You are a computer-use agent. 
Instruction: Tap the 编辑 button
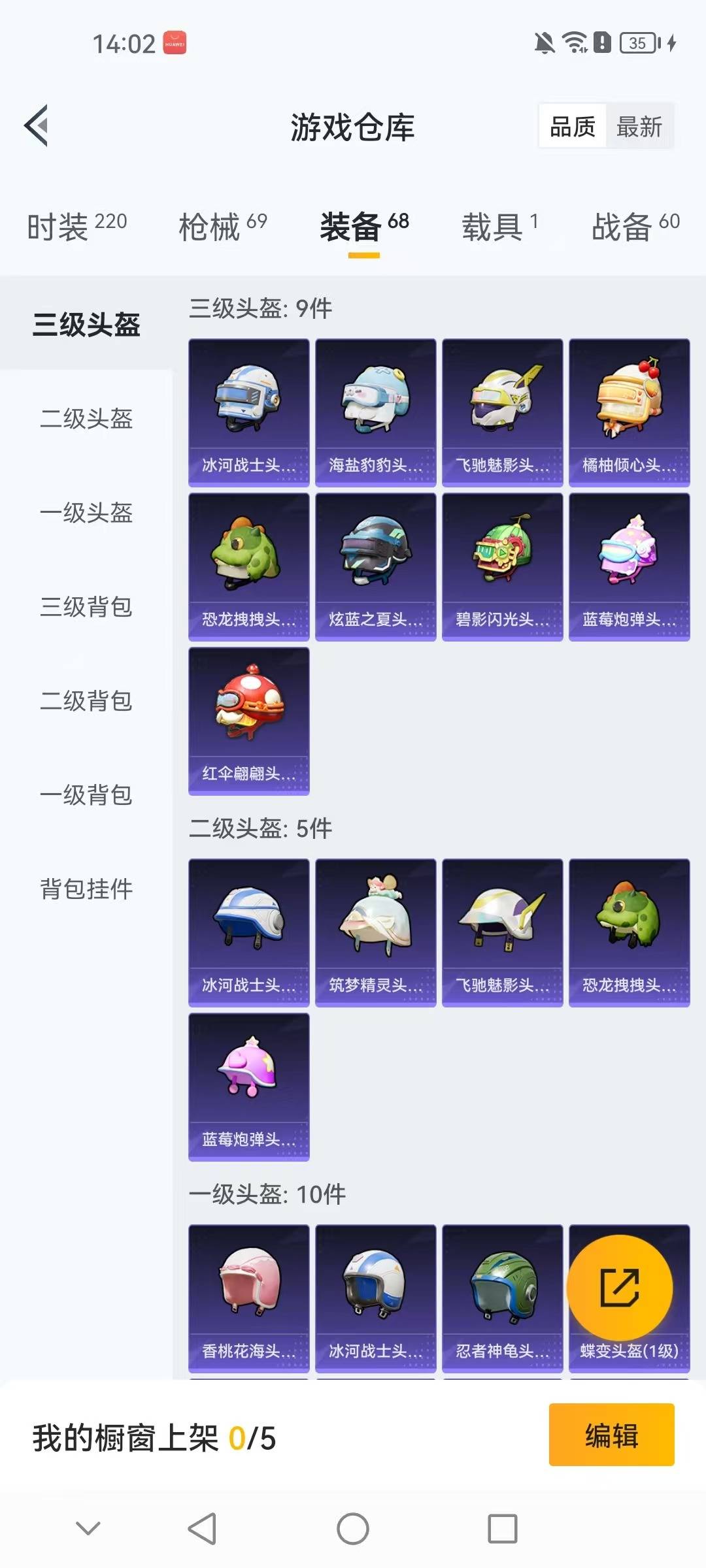pyautogui.click(x=612, y=1435)
